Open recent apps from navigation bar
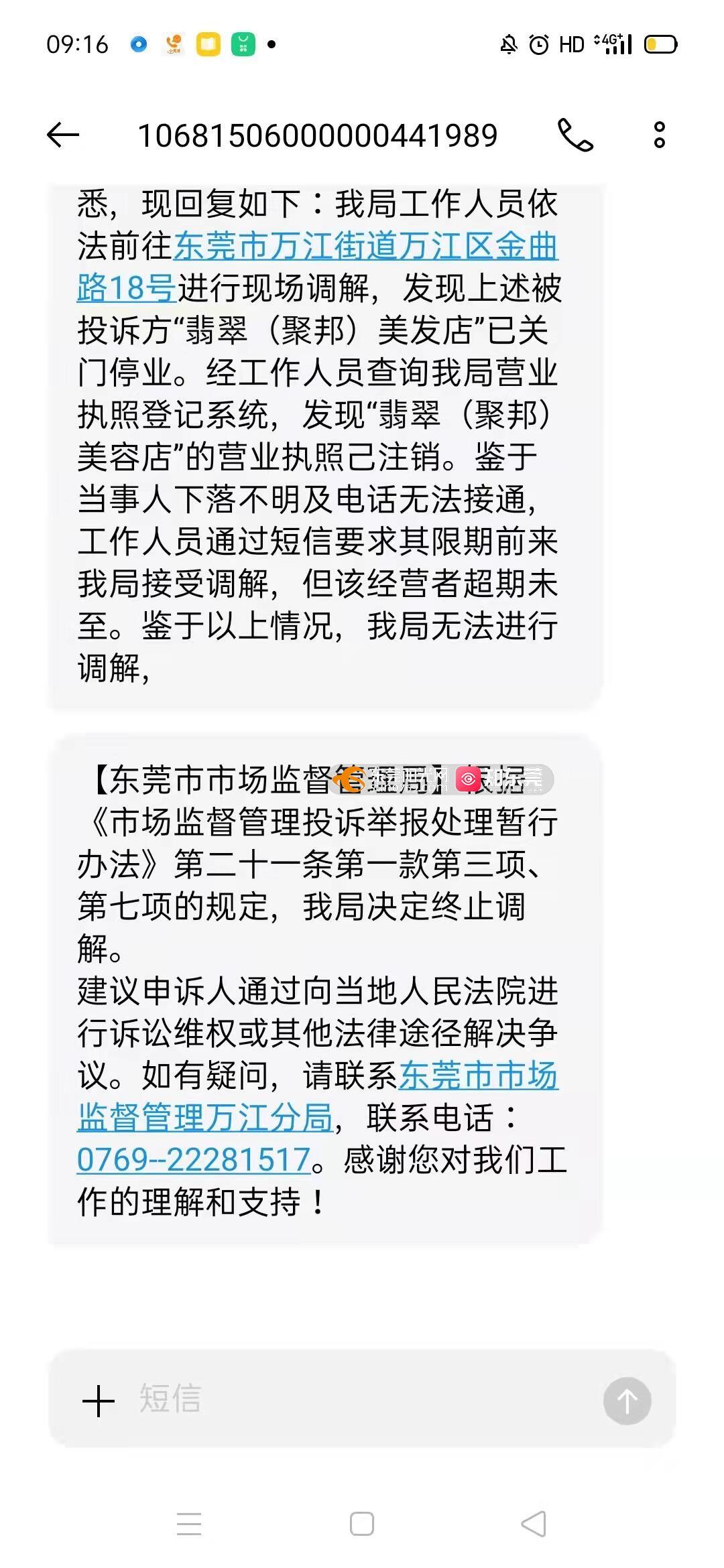The height and width of the screenshot is (1568, 724). 189,1524
